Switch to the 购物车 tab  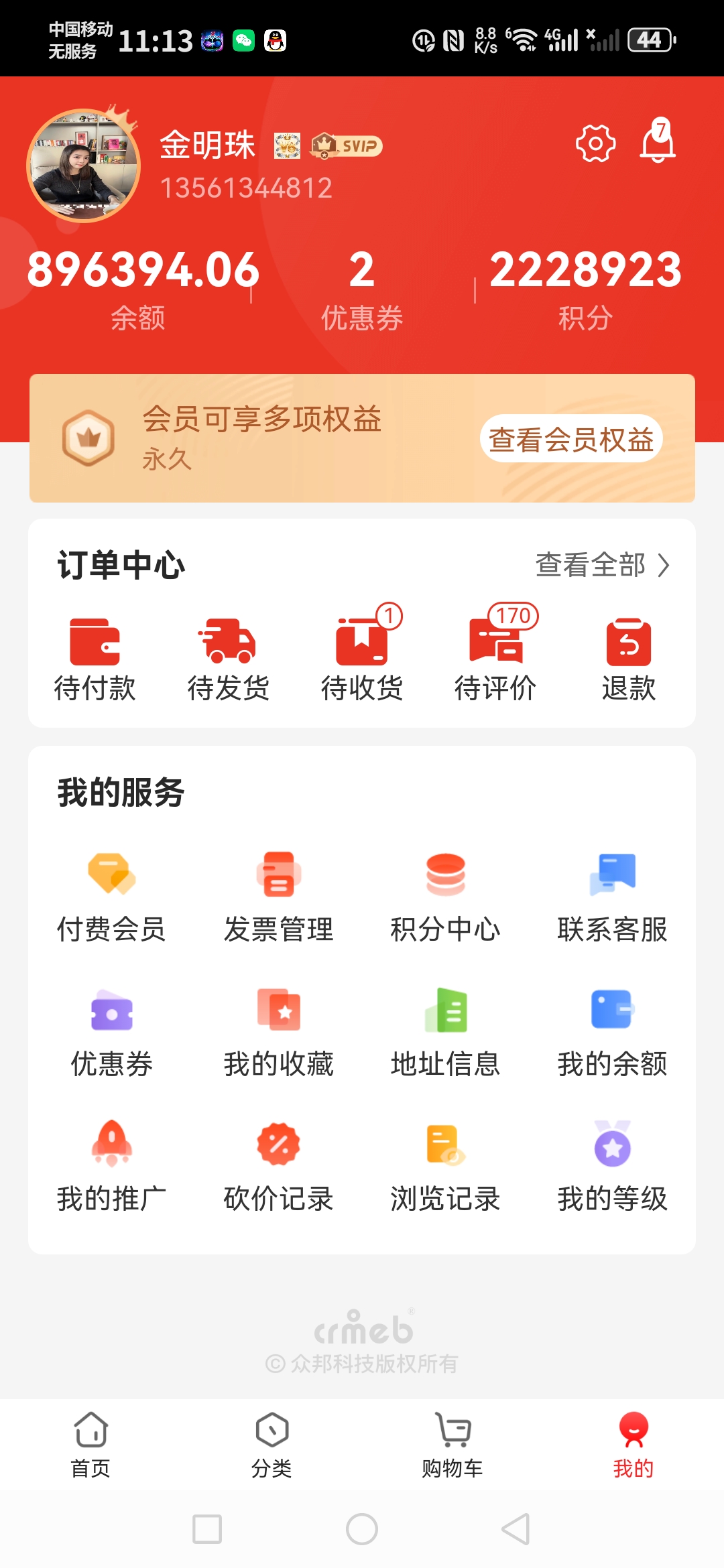pyautogui.click(x=452, y=1445)
